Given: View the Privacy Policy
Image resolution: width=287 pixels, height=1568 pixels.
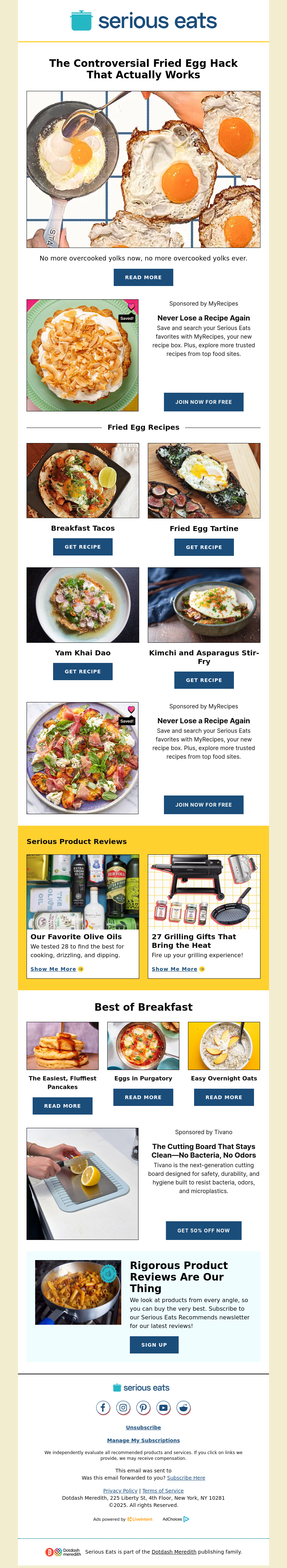Looking at the screenshot, I should (x=120, y=1491).
